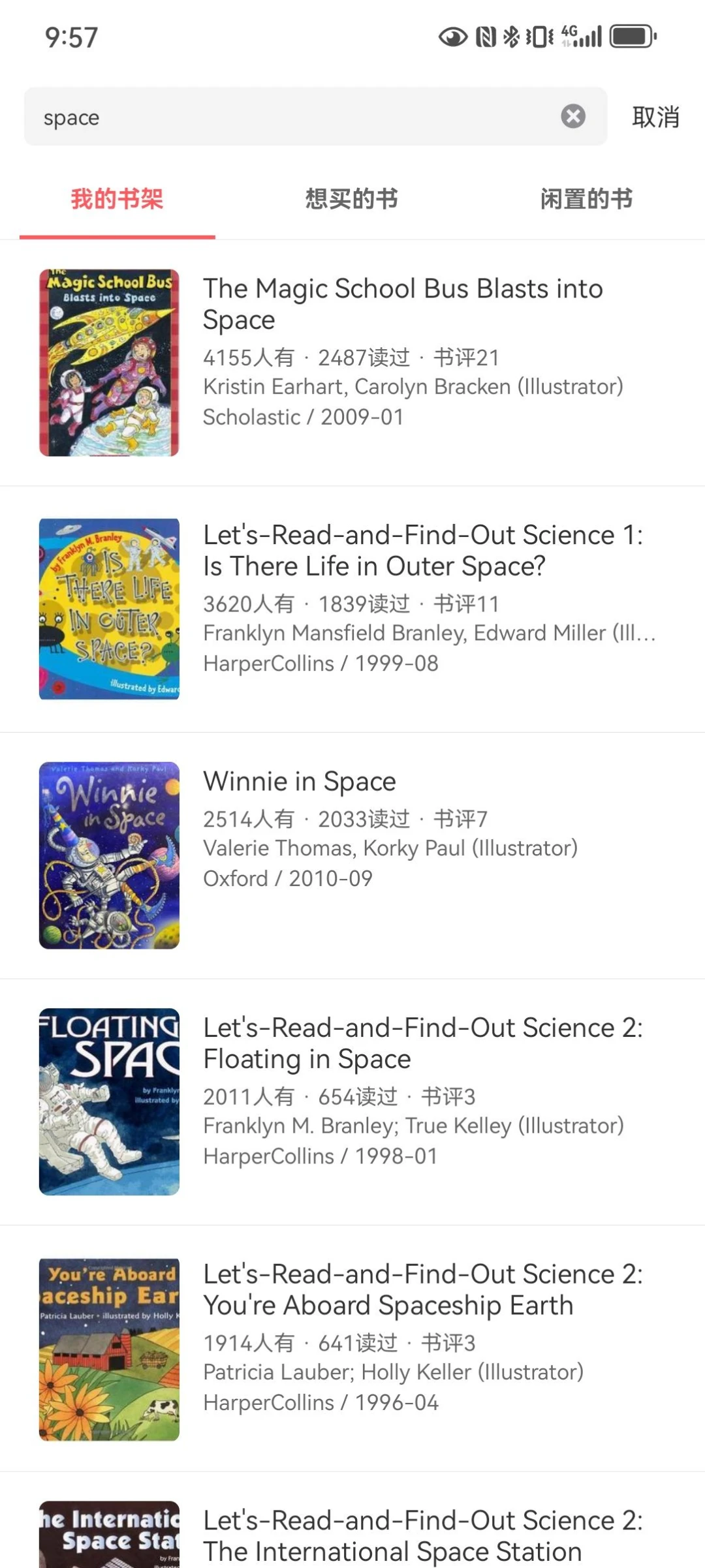Open the Winnie in Space book
The image size is (705, 1568).
point(352,855)
